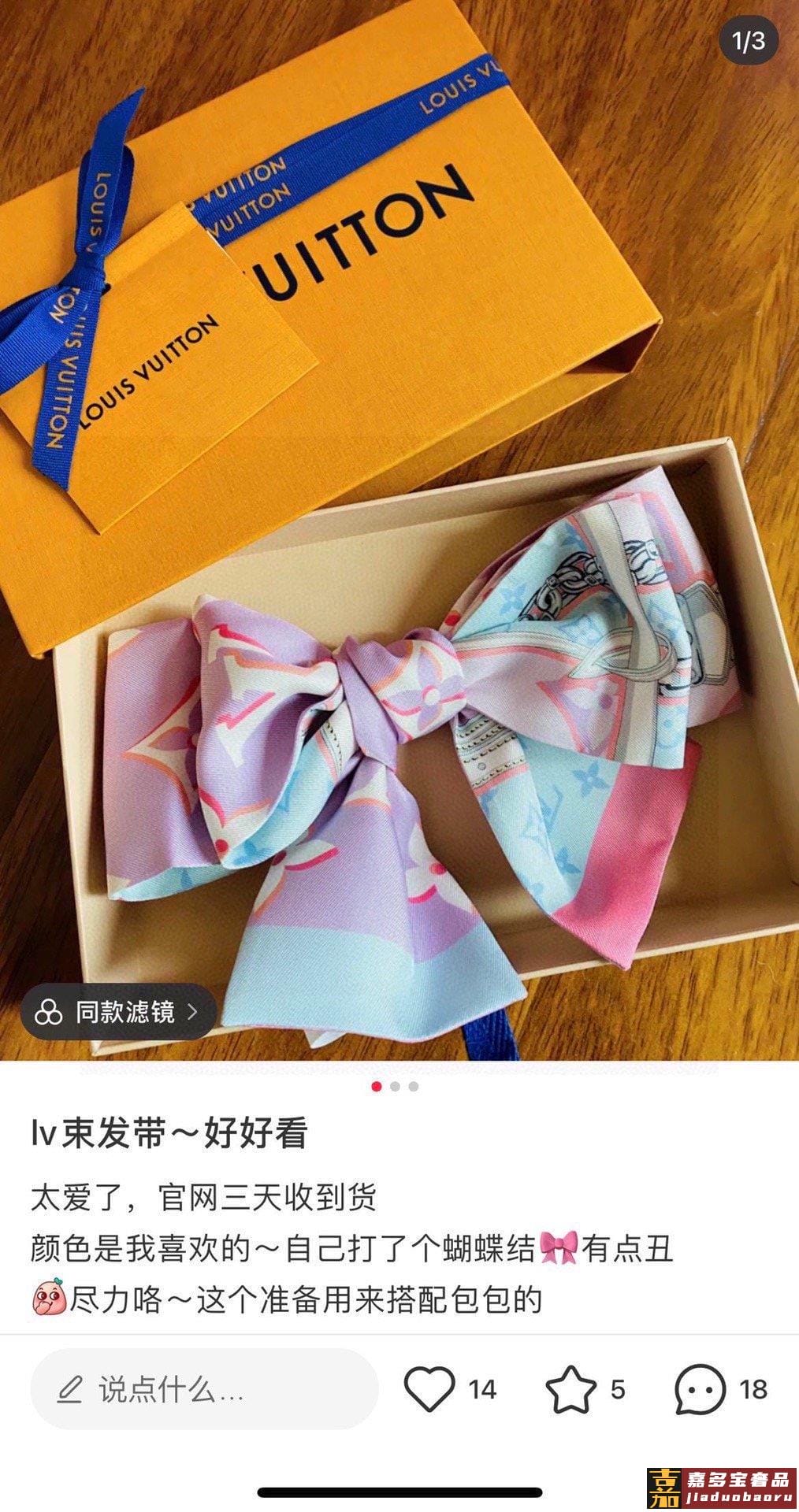Tap the 同款滤镜 filter button
This screenshot has width=799, height=1512.
pos(119,1012)
